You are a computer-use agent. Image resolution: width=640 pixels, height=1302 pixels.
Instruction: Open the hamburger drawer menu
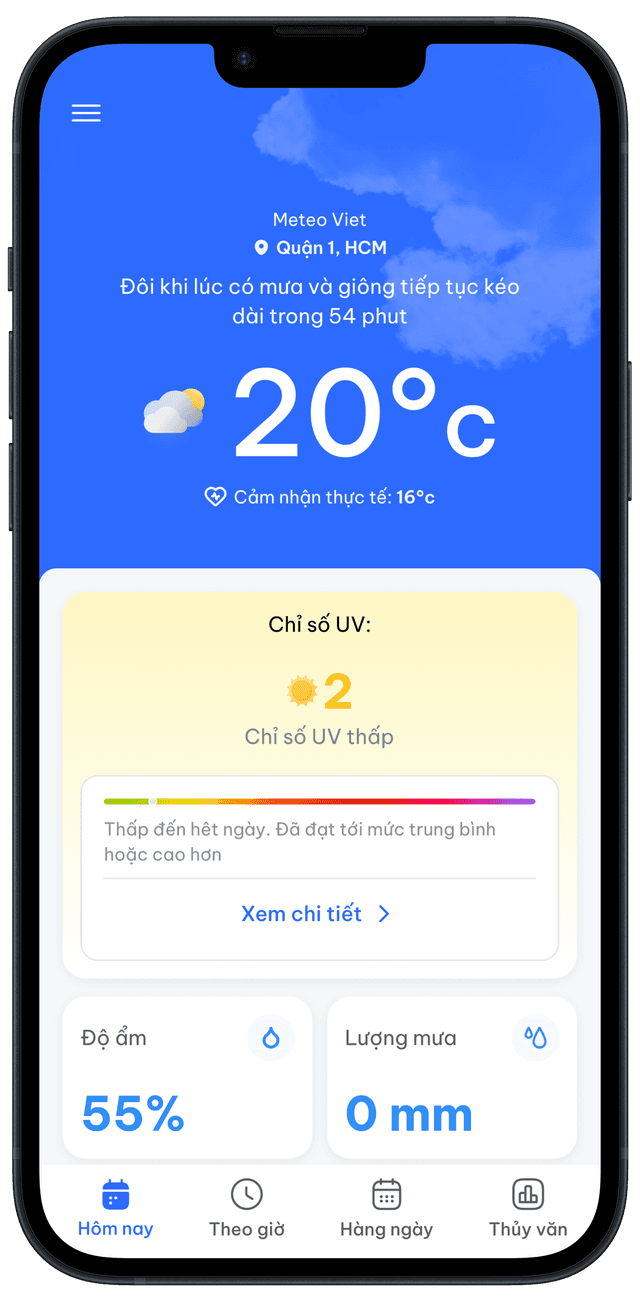(86, 113)
